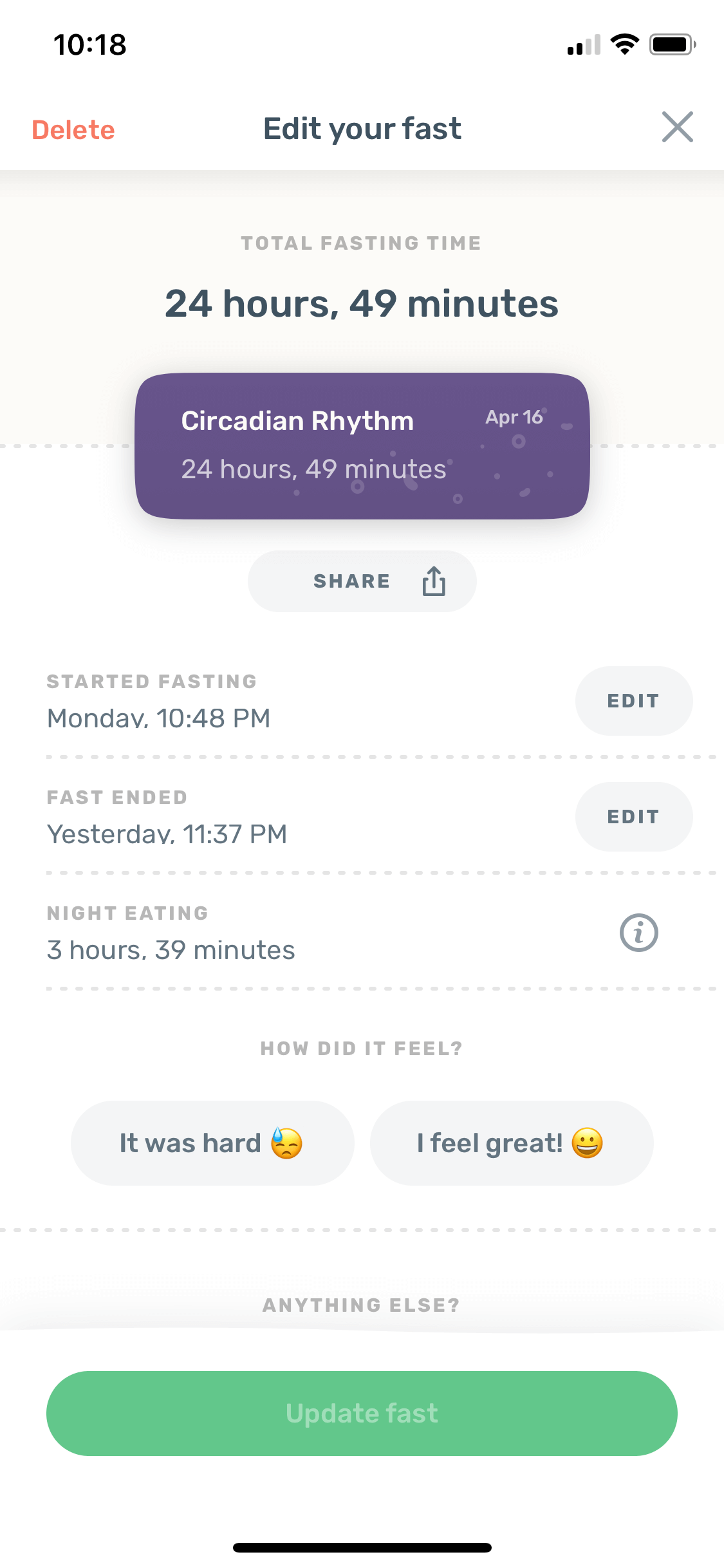Open the Circadian Rhythm fast card
This screenshot has width=724, height=1568.
tap(362, 446)
